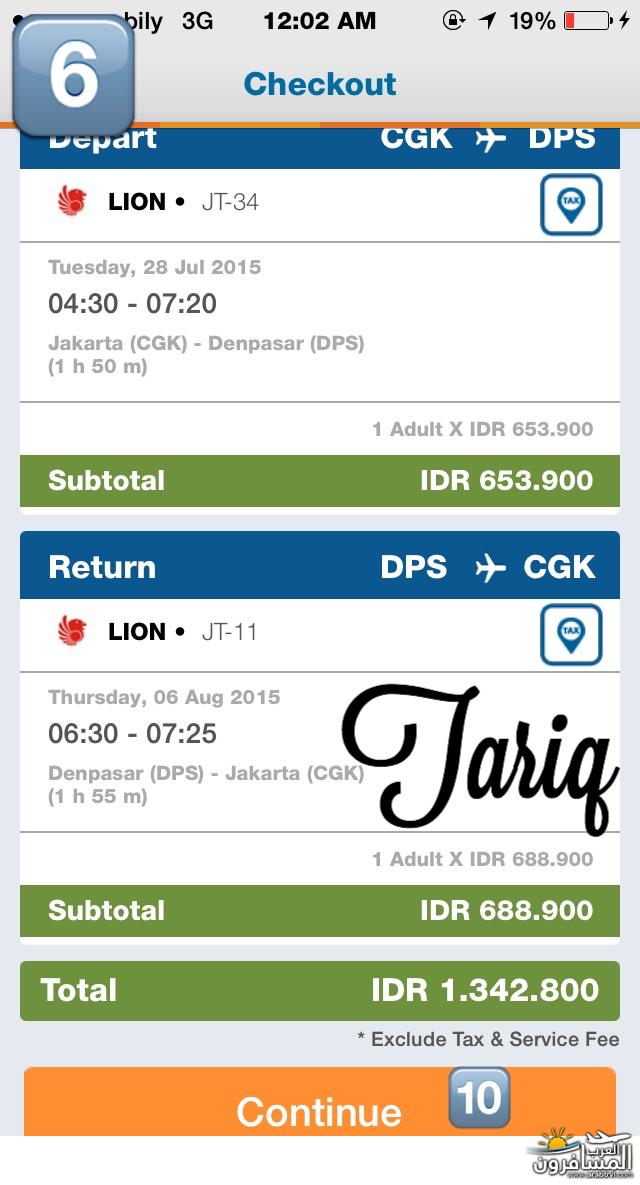Open tax info icon for flight JT-11
Image resolution: width=640 pixels, height=1185 pixels.
coord(571,635)
